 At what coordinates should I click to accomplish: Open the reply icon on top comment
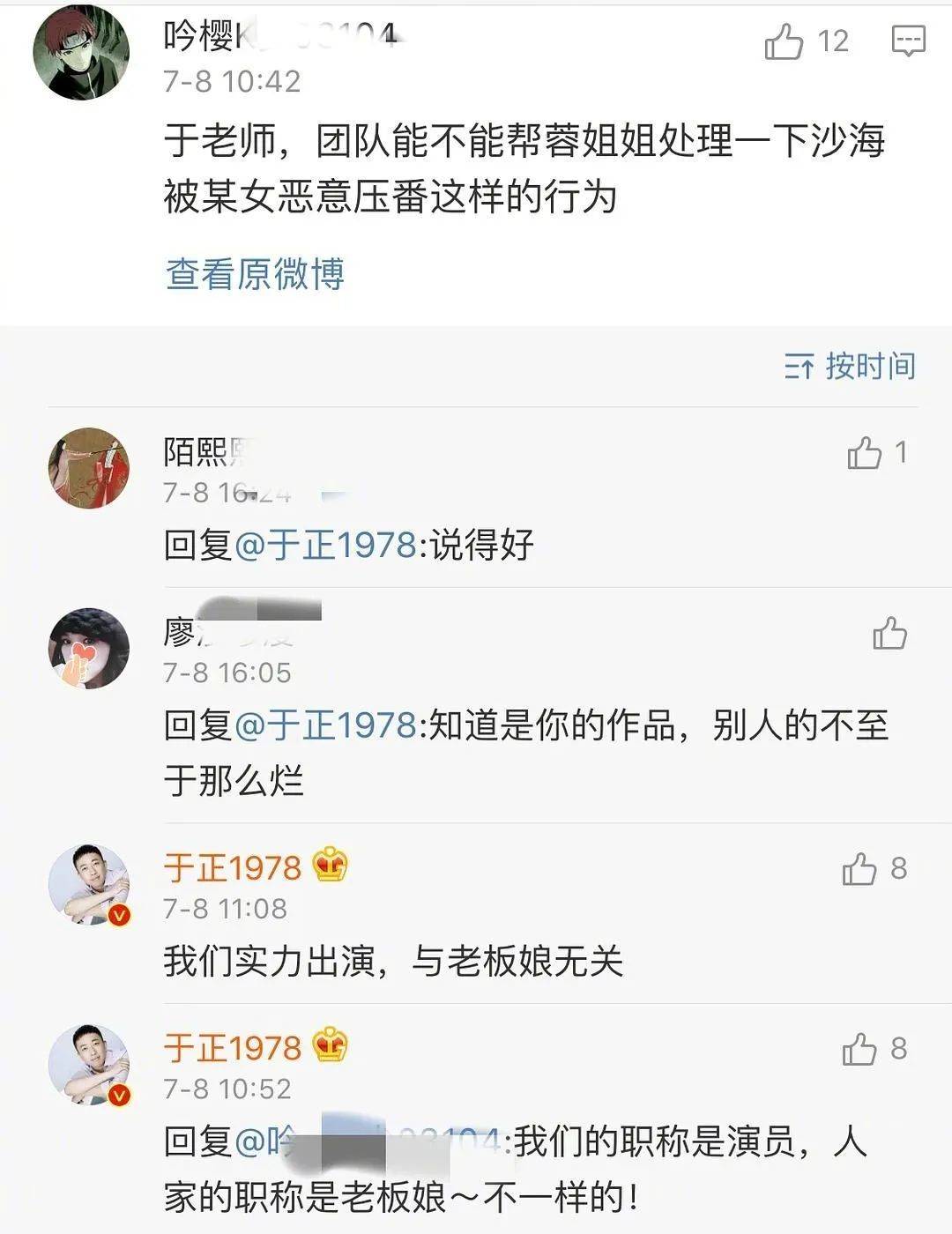[x=908, y=41]
